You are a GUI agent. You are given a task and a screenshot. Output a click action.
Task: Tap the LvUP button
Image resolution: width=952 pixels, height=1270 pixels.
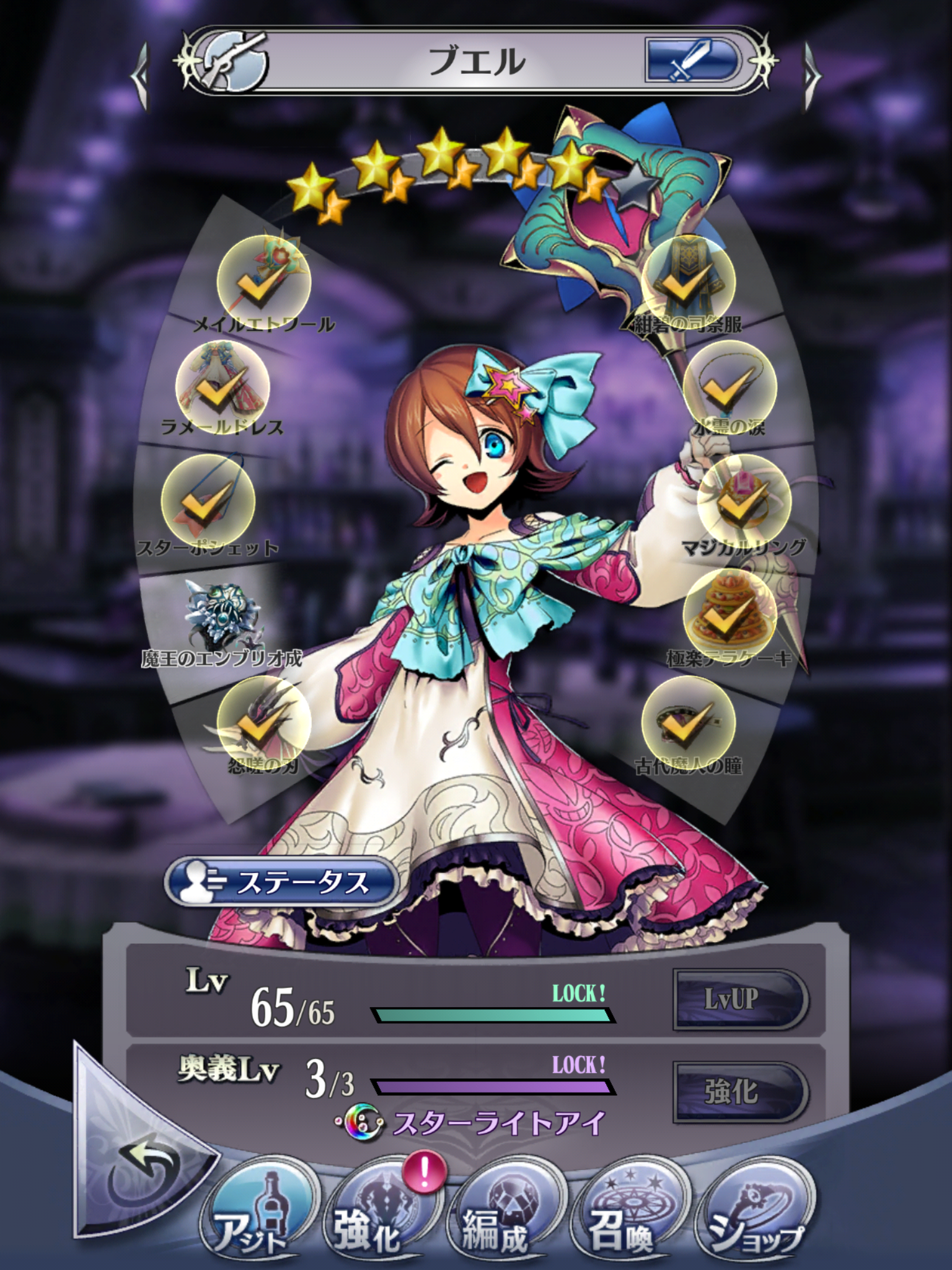[x=740, y=999]
